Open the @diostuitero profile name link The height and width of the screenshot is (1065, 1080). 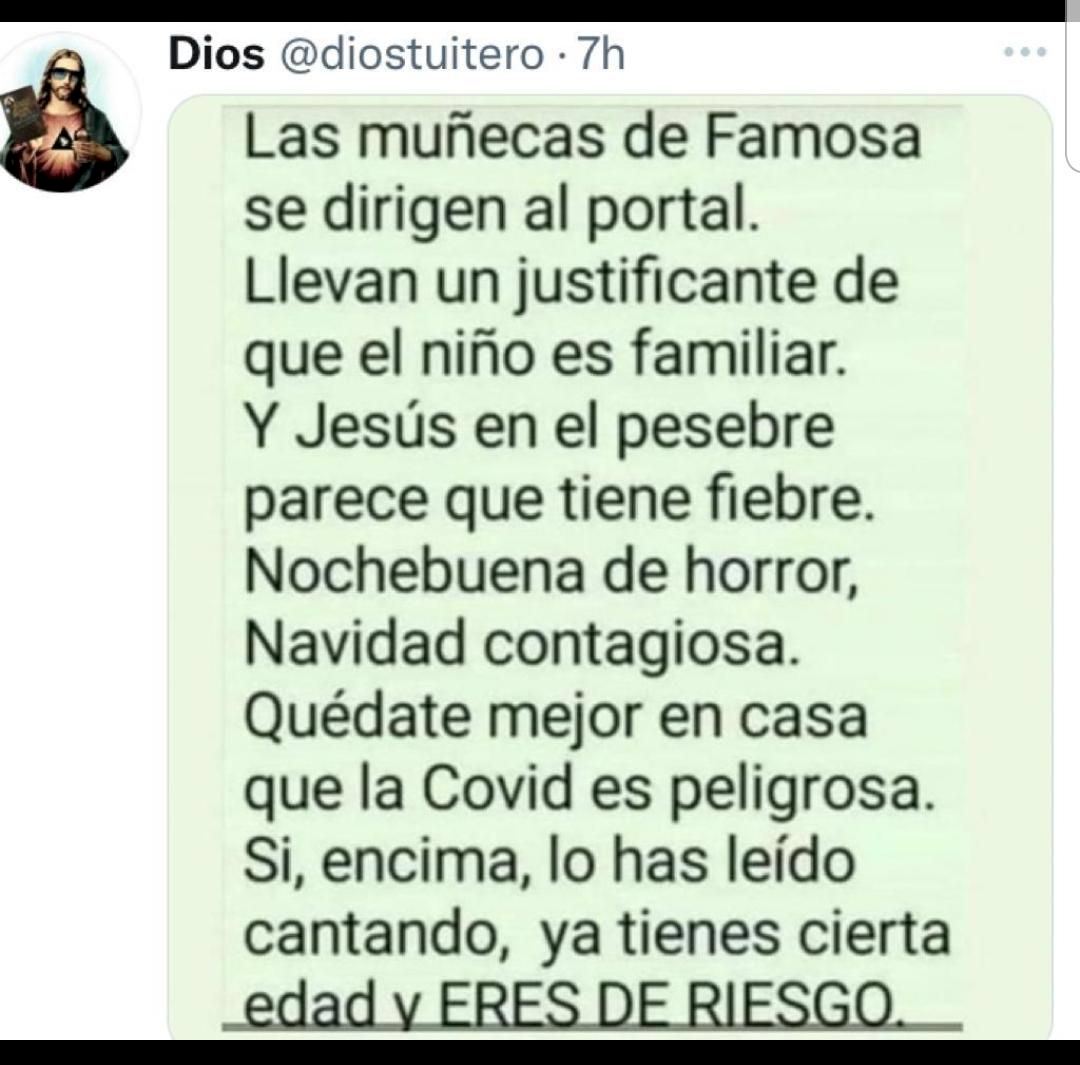(413, 55)
